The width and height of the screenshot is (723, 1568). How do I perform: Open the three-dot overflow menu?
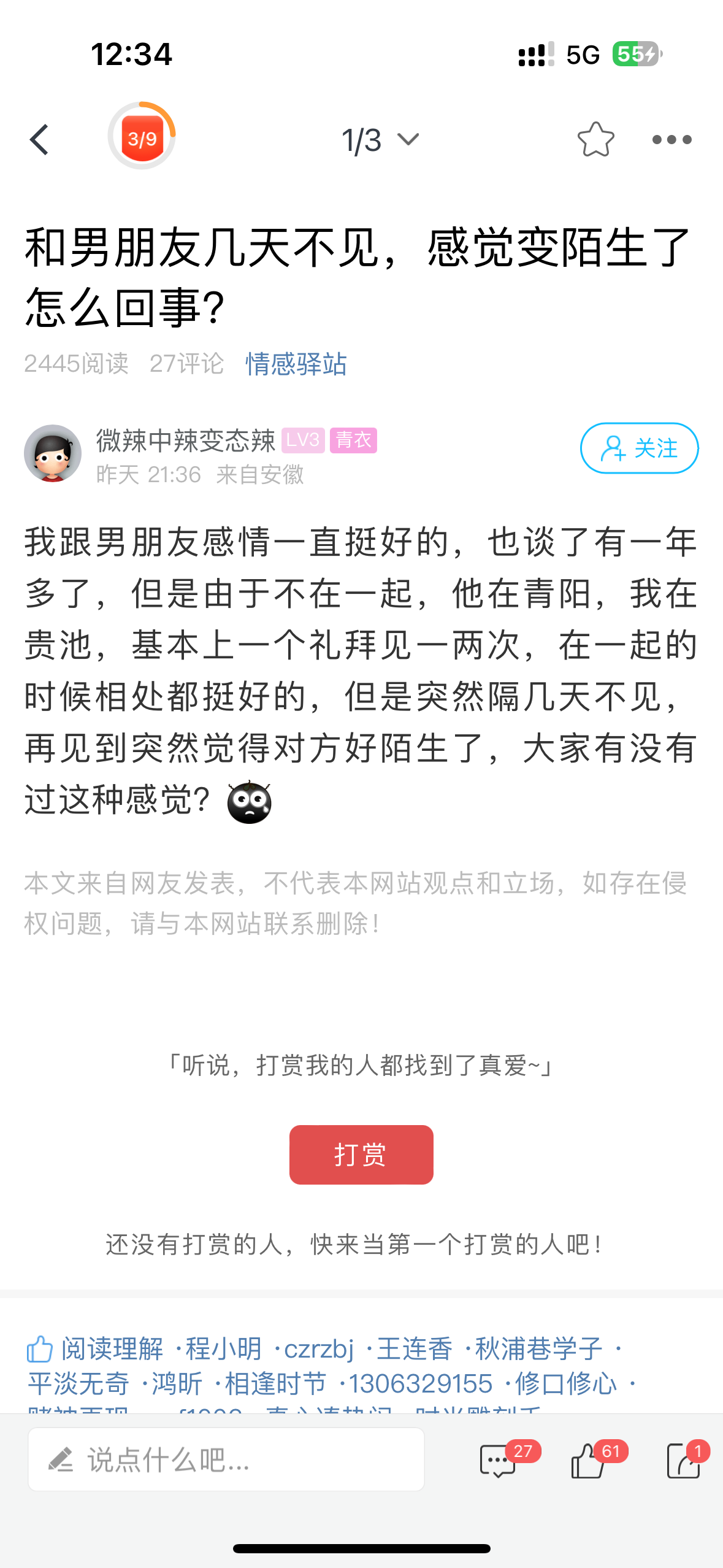[x=671, y=140]
